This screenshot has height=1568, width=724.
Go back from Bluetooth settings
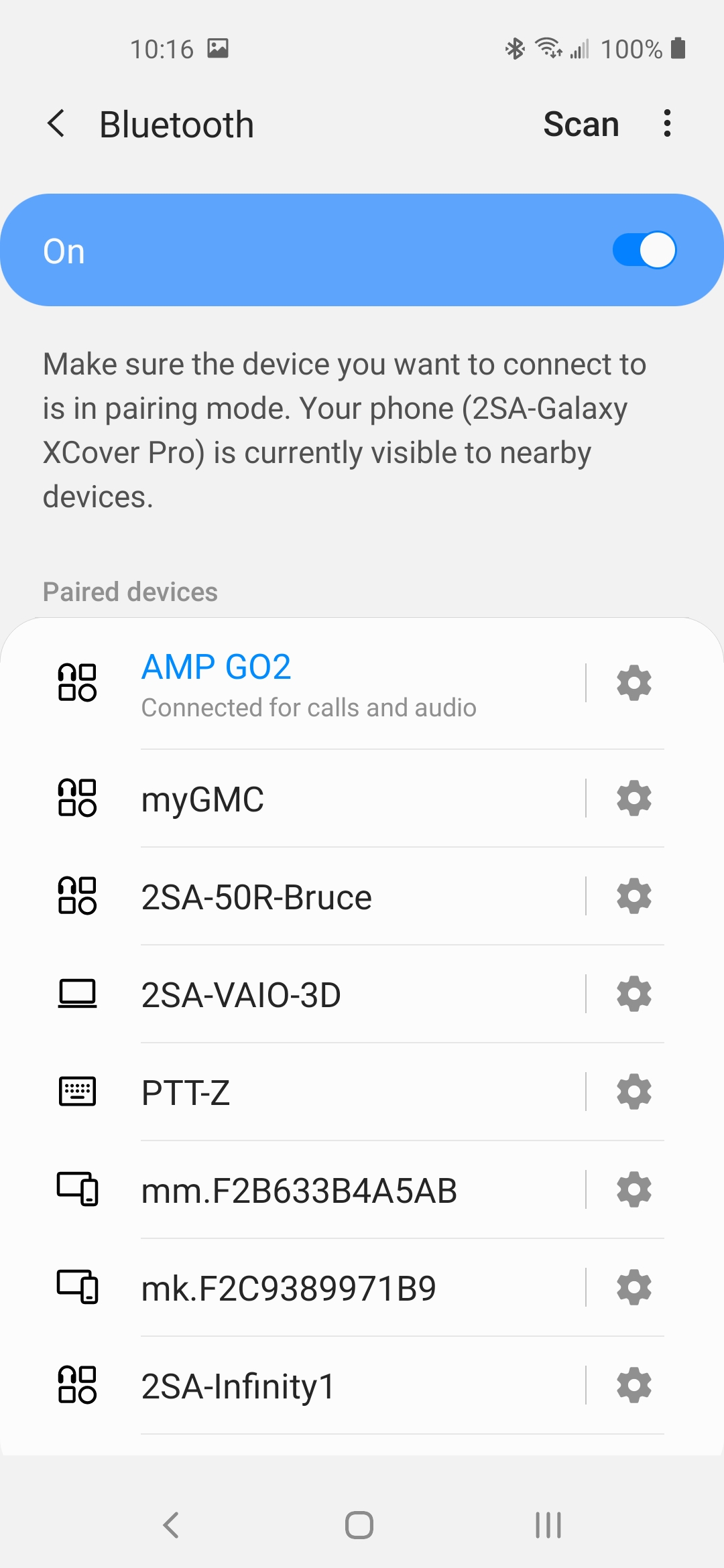(x=57, y=124)
